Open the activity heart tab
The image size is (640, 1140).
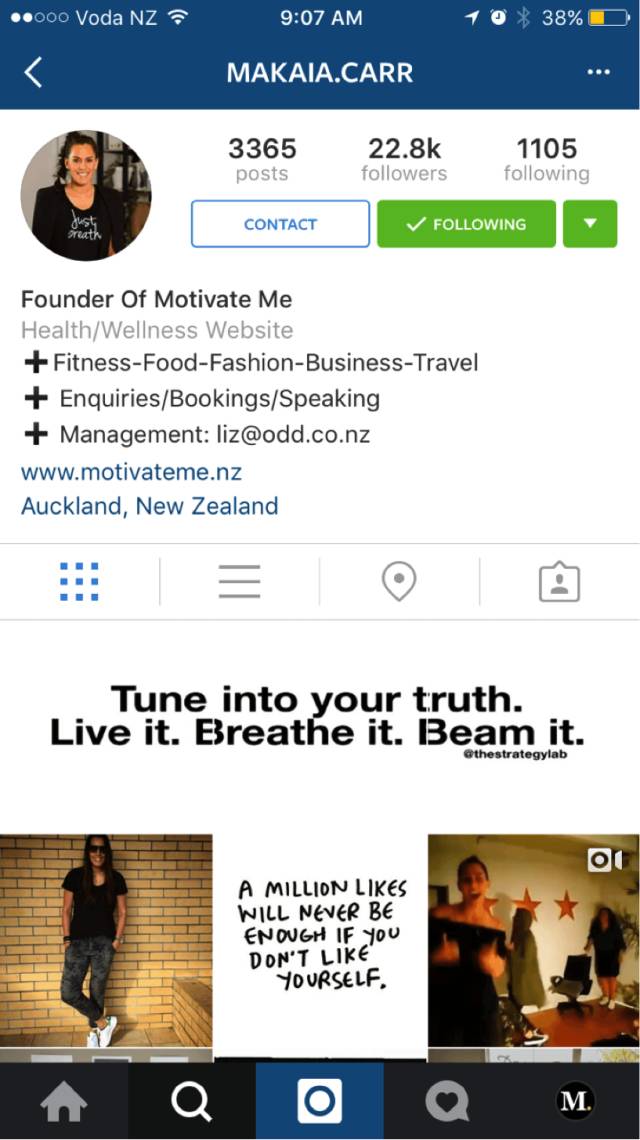(447, 1102)
